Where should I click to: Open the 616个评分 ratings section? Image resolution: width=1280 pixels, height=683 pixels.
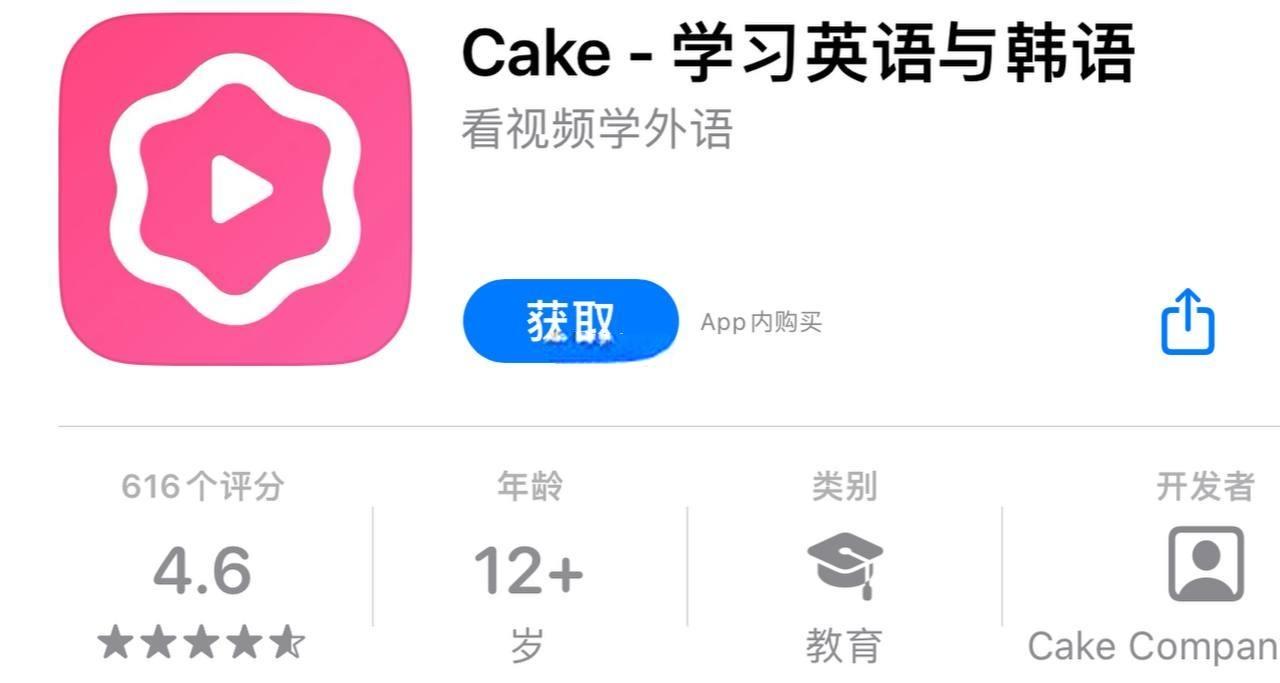pos(203,570)
